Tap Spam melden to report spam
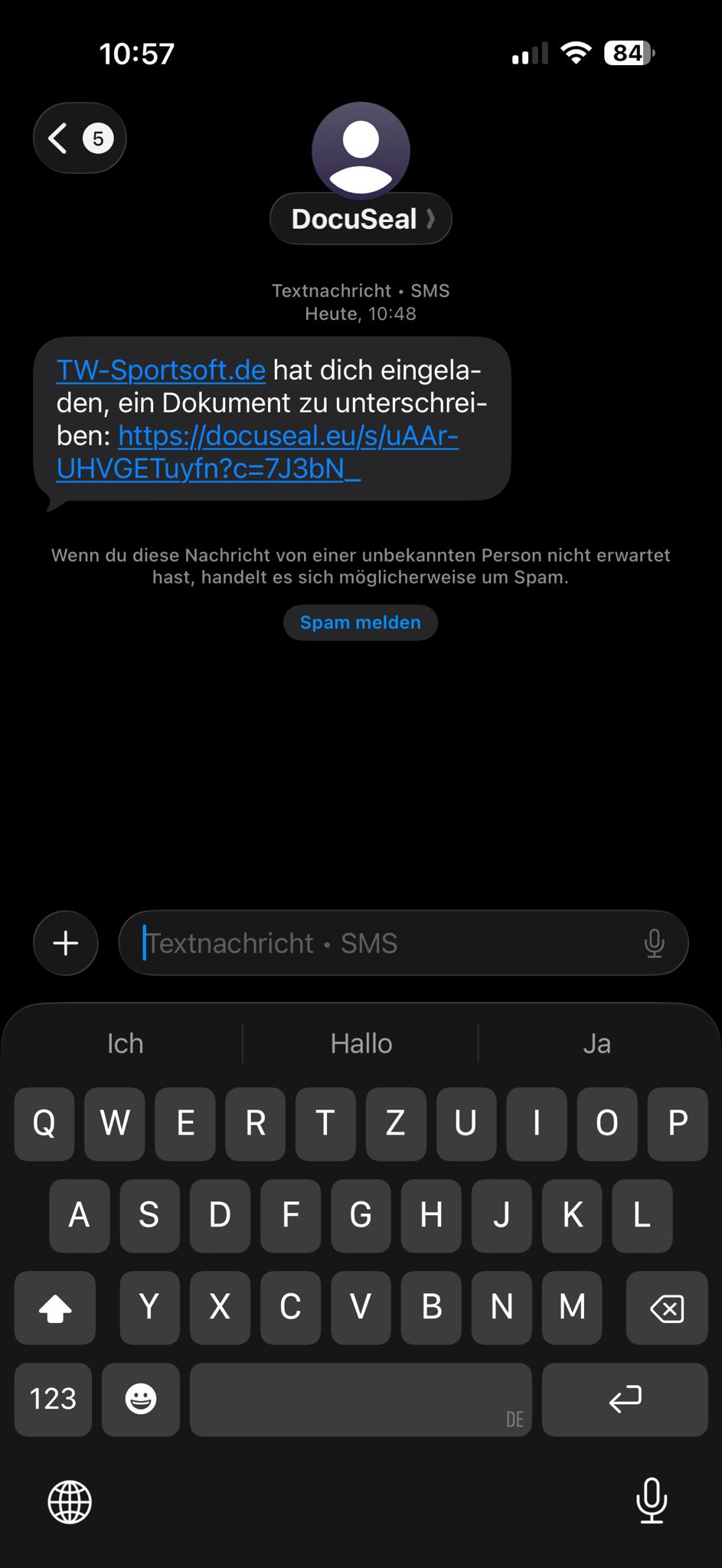Screen dimensions: 722x1568 [x=360, y=622]
